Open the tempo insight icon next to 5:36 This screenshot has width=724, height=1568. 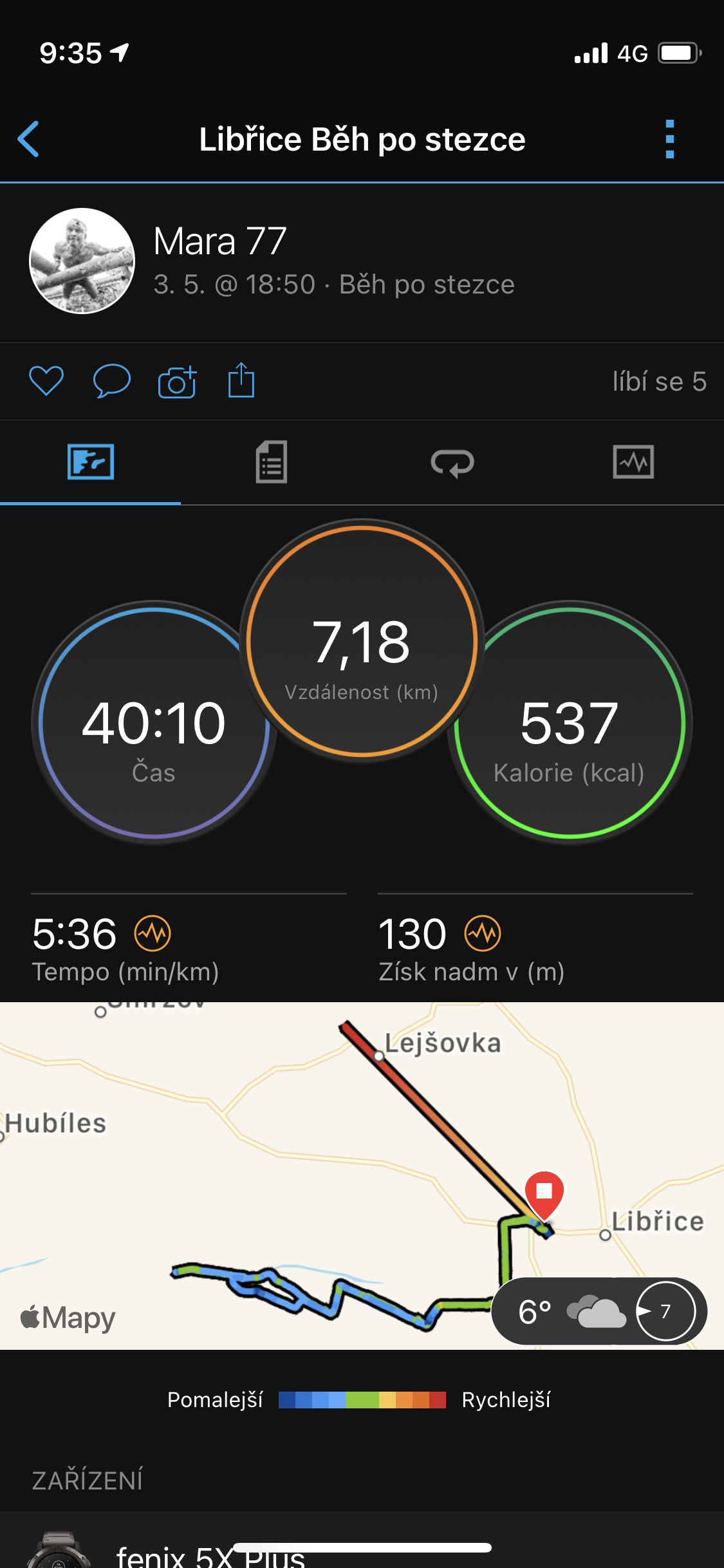[x=153, y=933]
